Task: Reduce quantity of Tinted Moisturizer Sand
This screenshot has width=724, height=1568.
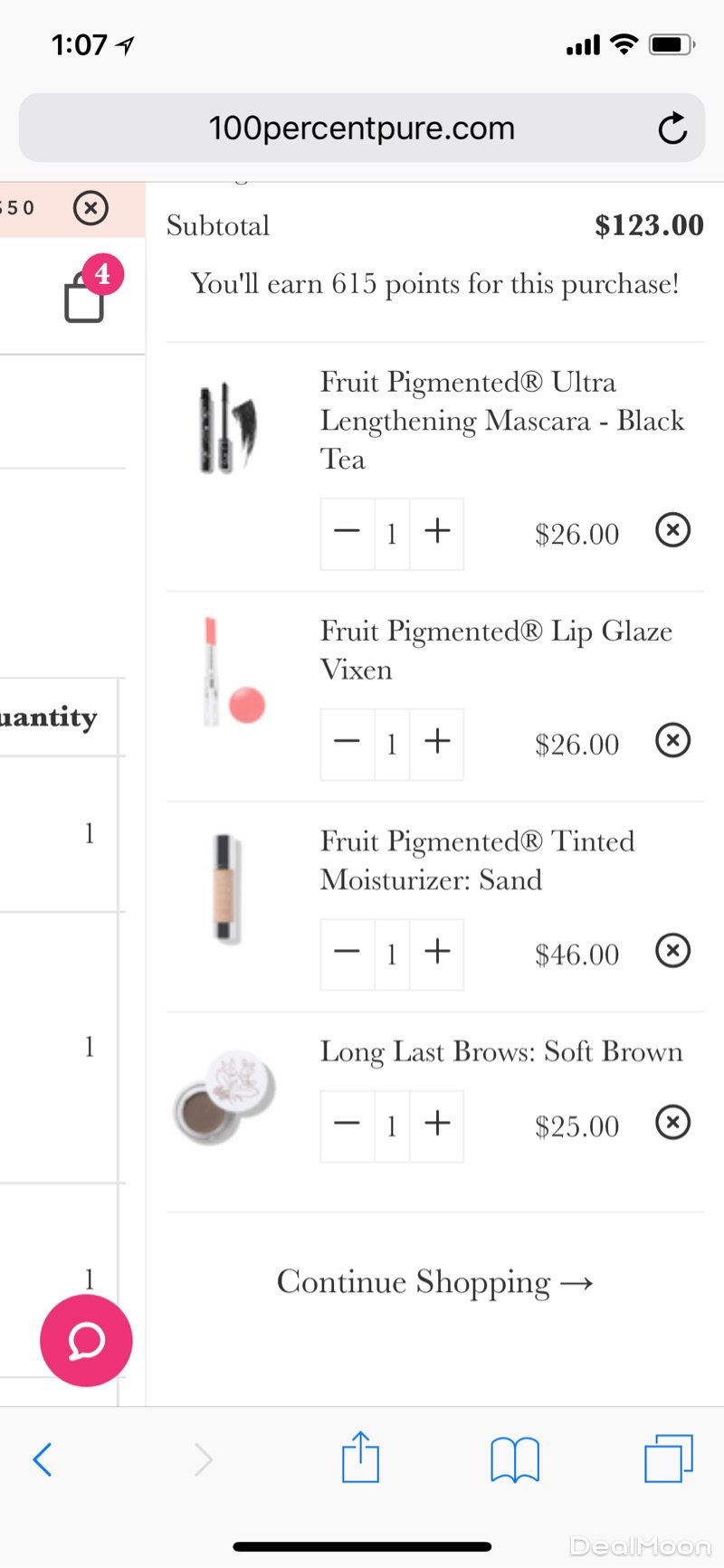Action: click(347, 952)
